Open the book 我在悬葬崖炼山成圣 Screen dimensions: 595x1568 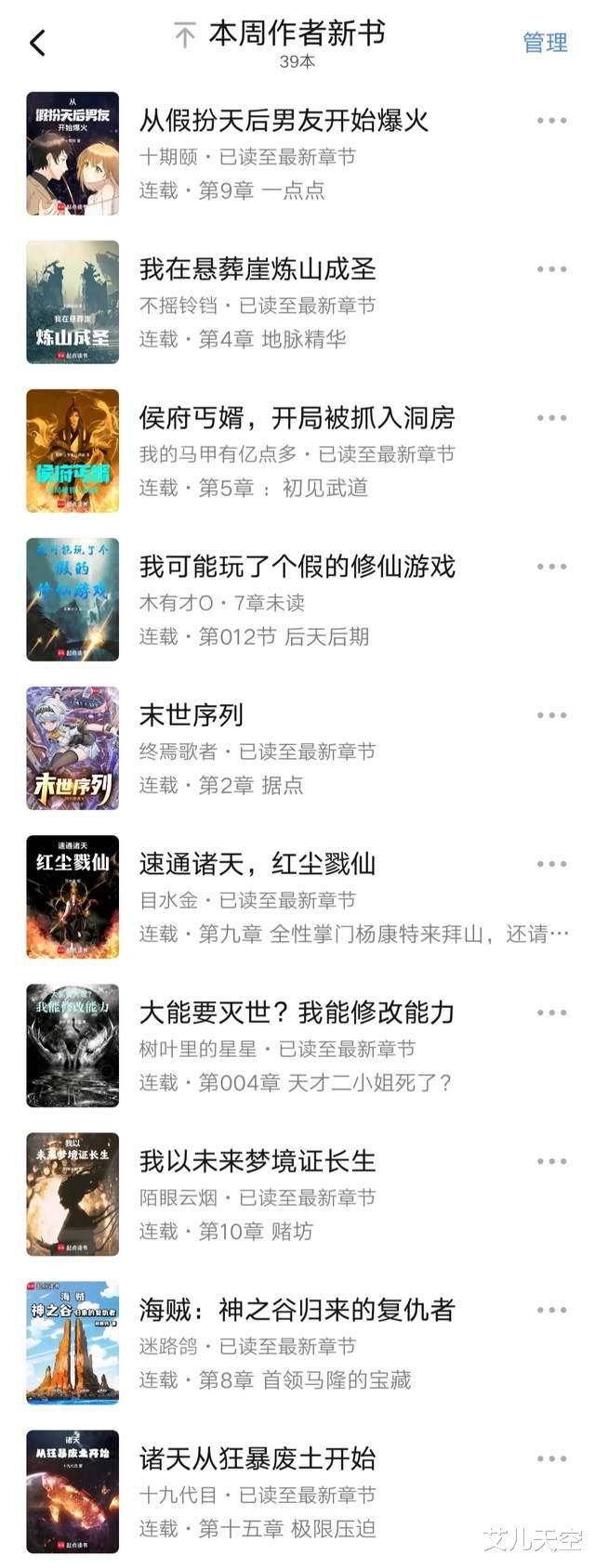(x=258, y=269)
